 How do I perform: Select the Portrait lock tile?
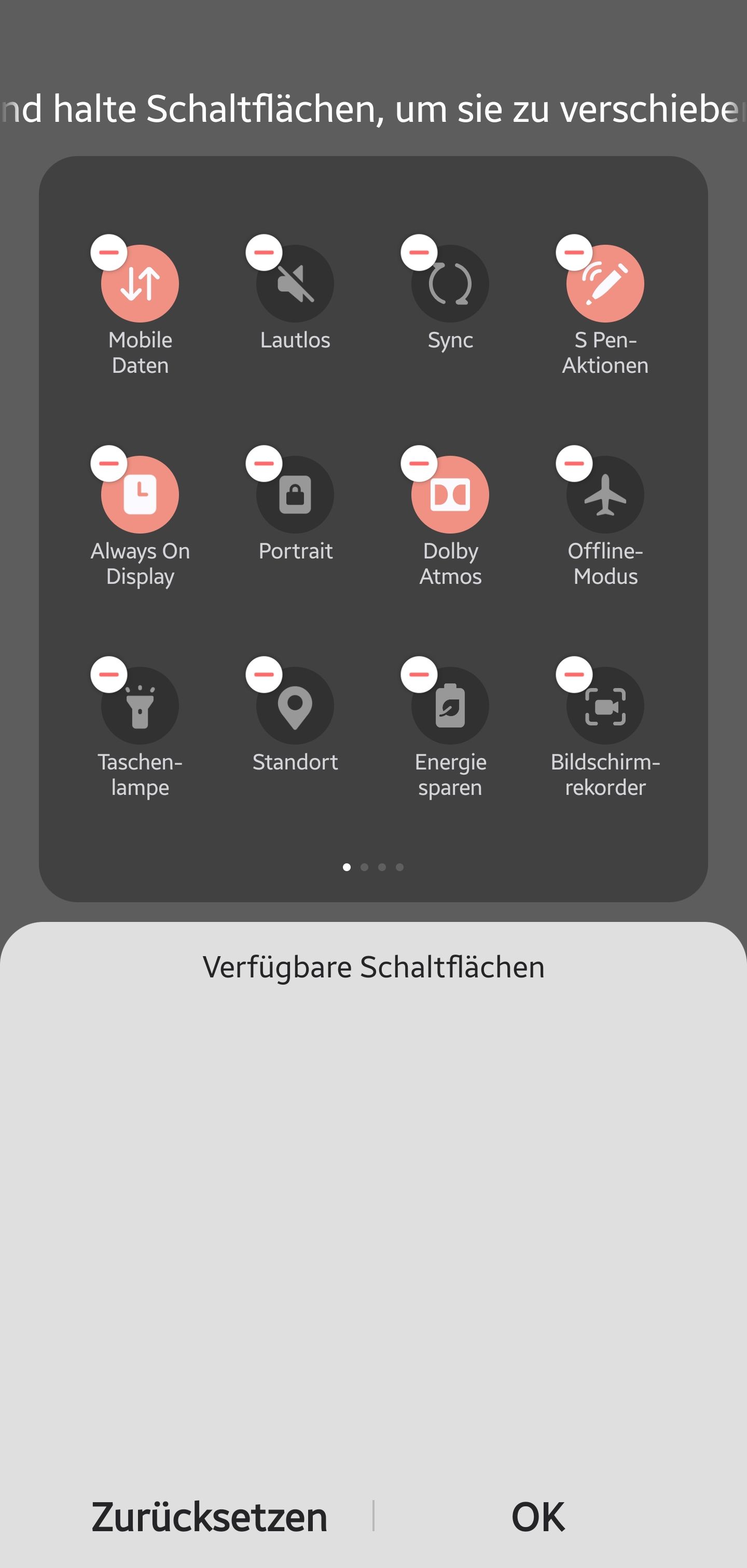click(295, 494)
